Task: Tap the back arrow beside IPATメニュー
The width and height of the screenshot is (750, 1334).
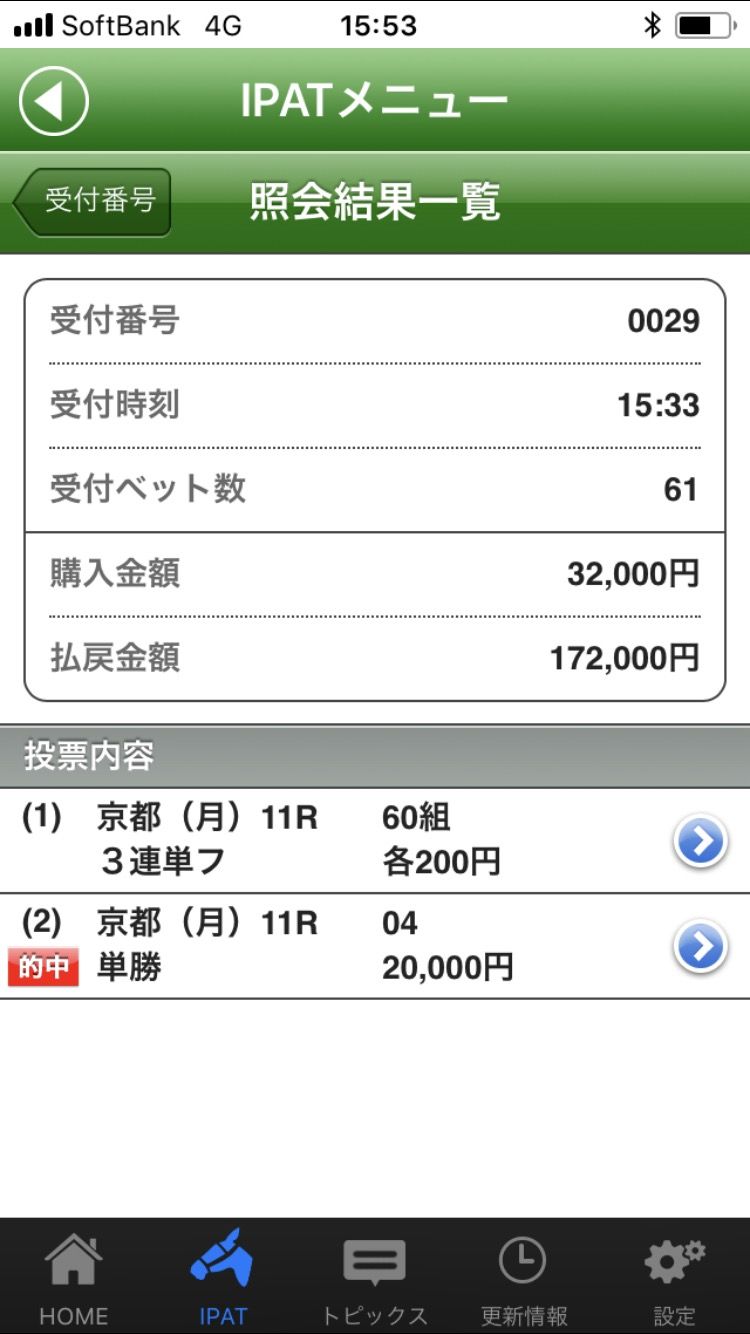Action: 53,101
